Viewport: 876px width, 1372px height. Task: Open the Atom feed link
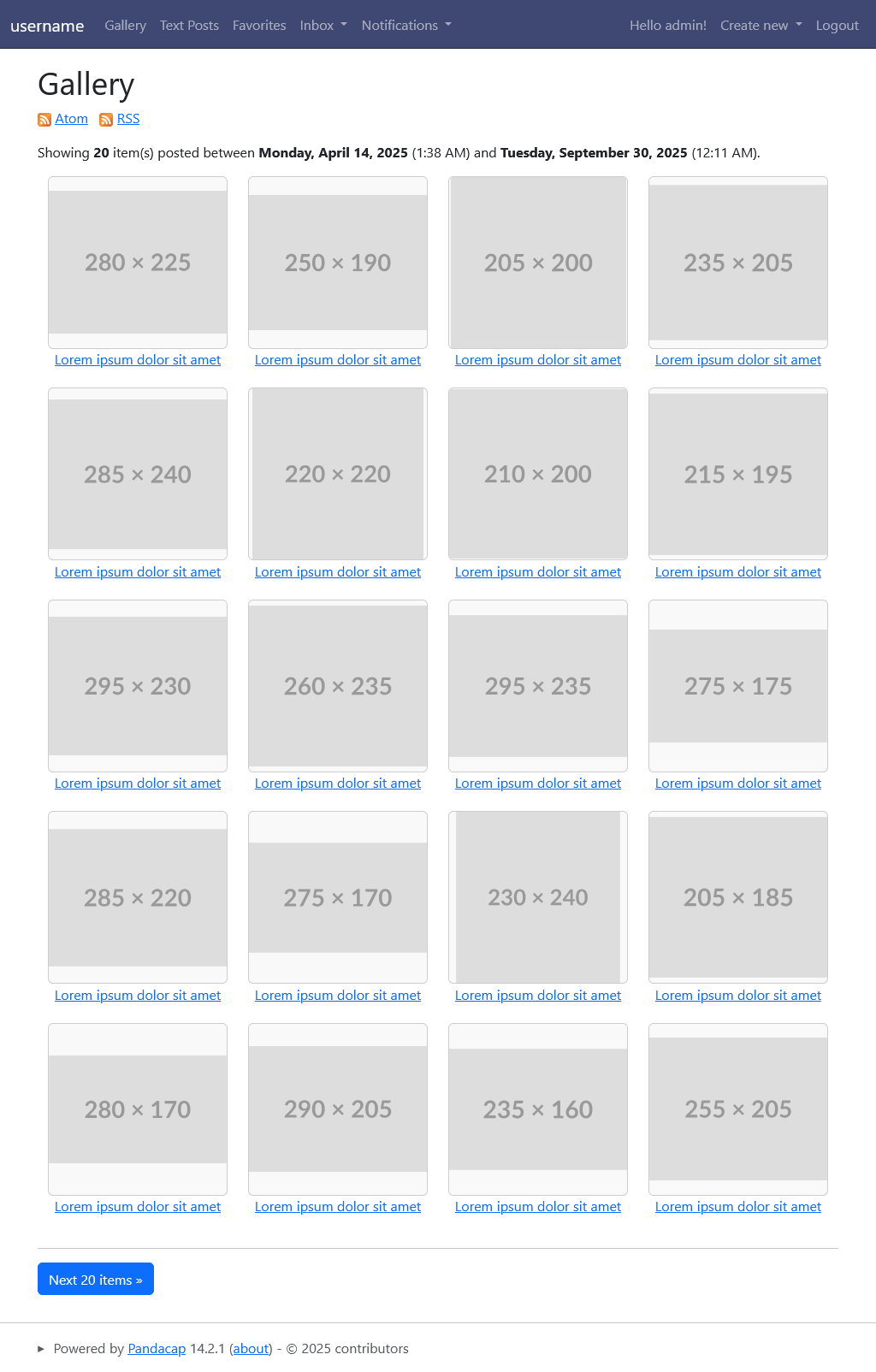coord(71,119)
